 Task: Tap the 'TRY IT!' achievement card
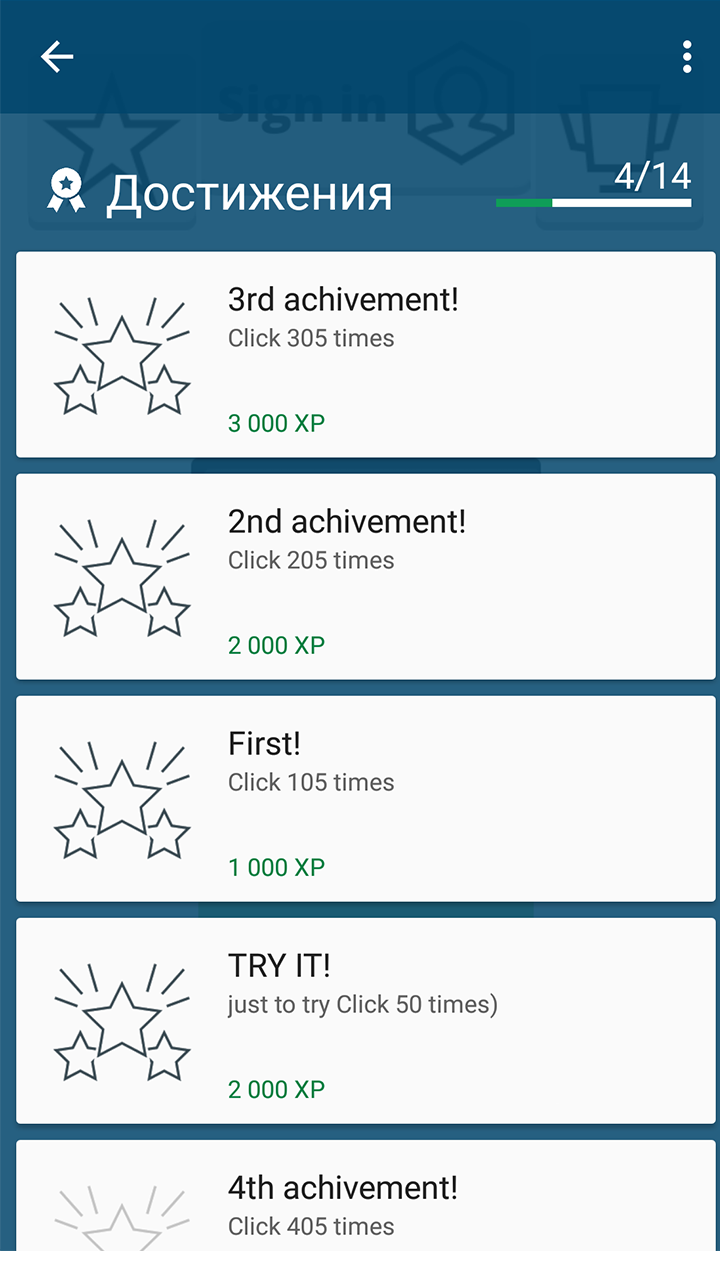click(366, 1021)
